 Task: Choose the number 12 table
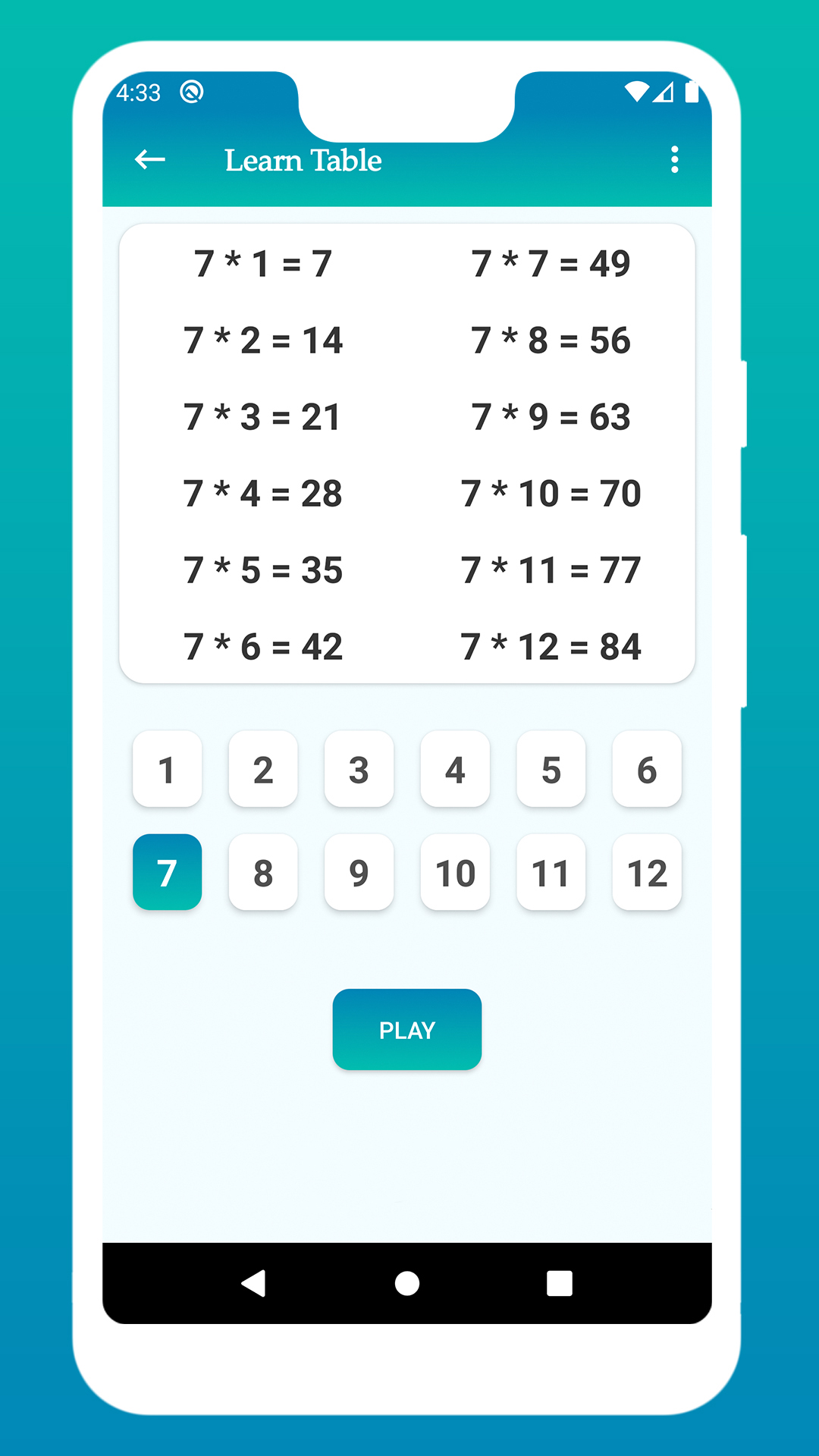(x=647, y=872)
